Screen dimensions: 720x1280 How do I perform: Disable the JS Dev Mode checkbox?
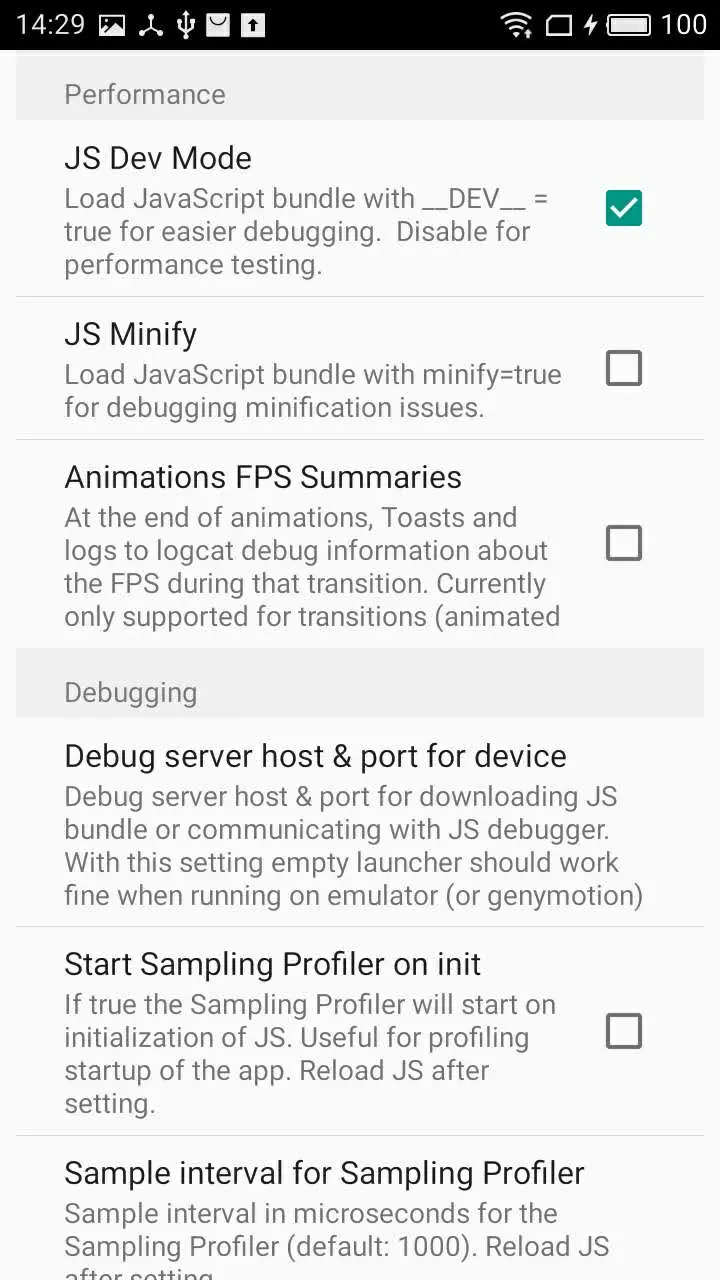tap(624, 208)
